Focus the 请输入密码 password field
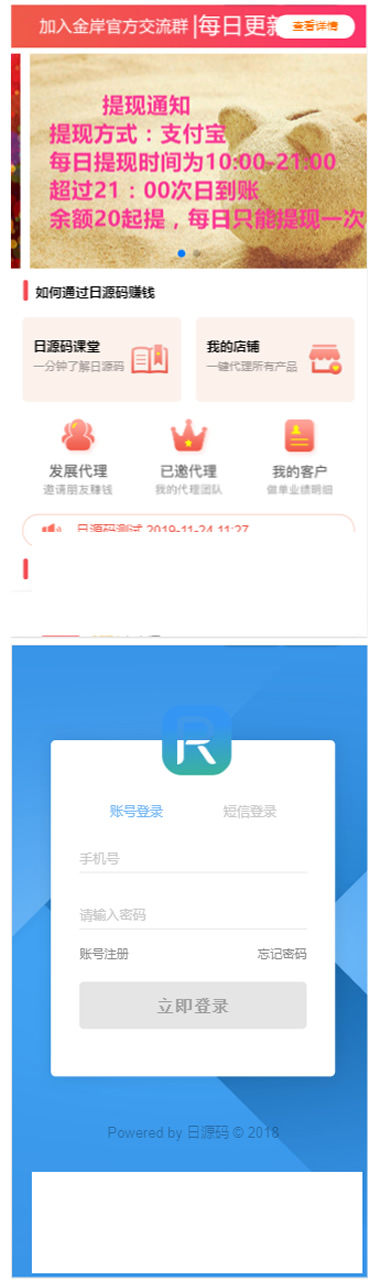 [x=193, y=914]
